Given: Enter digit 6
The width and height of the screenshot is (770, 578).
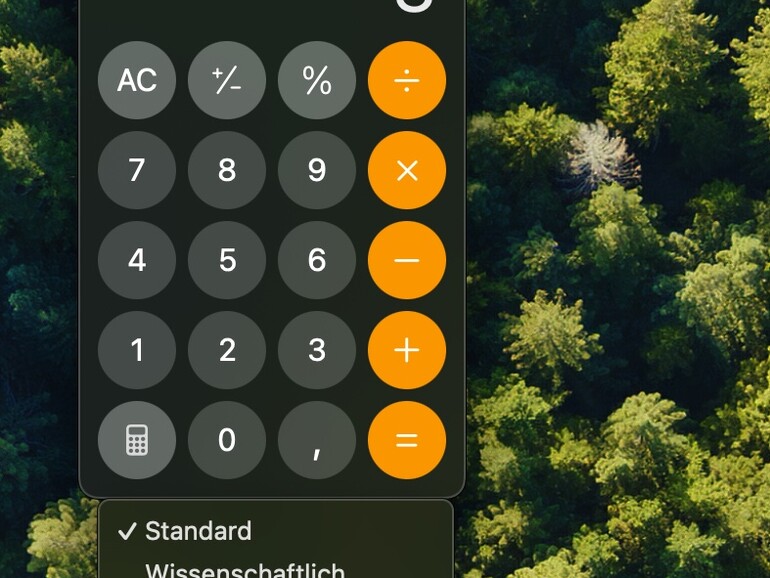Looking at the screenshot, I should (x=317, y=260).
